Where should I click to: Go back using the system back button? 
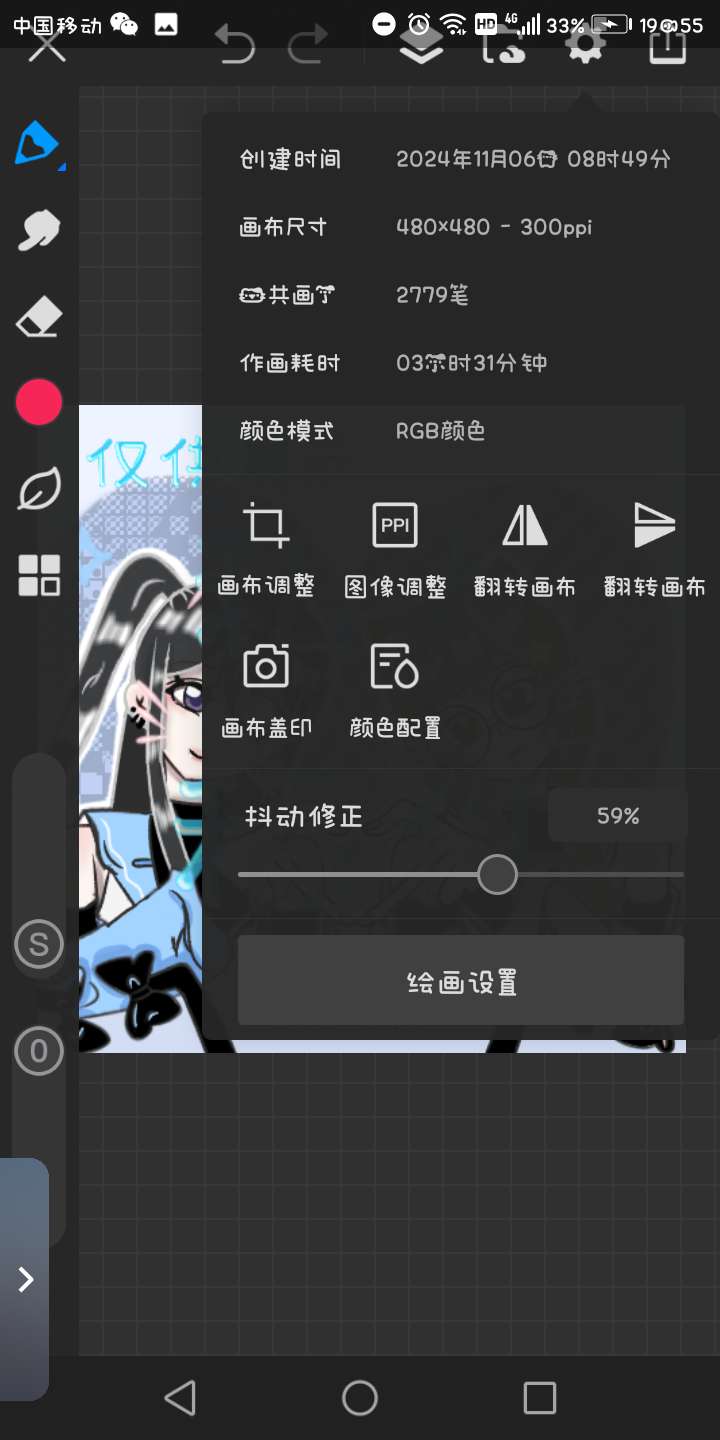point(180,1398)
